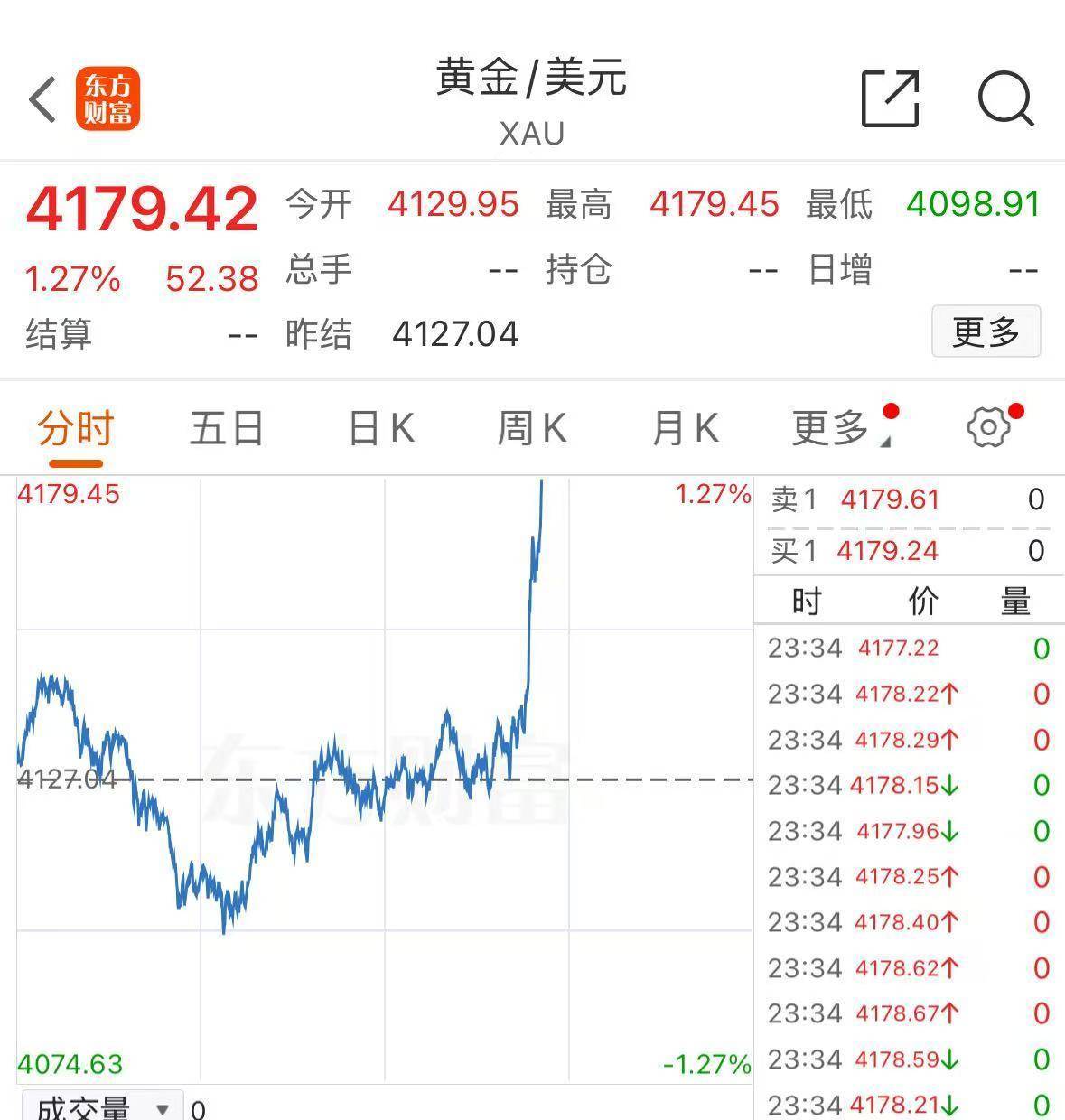Switch to the 日K chart
Viewport: 1065px width, 1120px height.
(381, 428)
